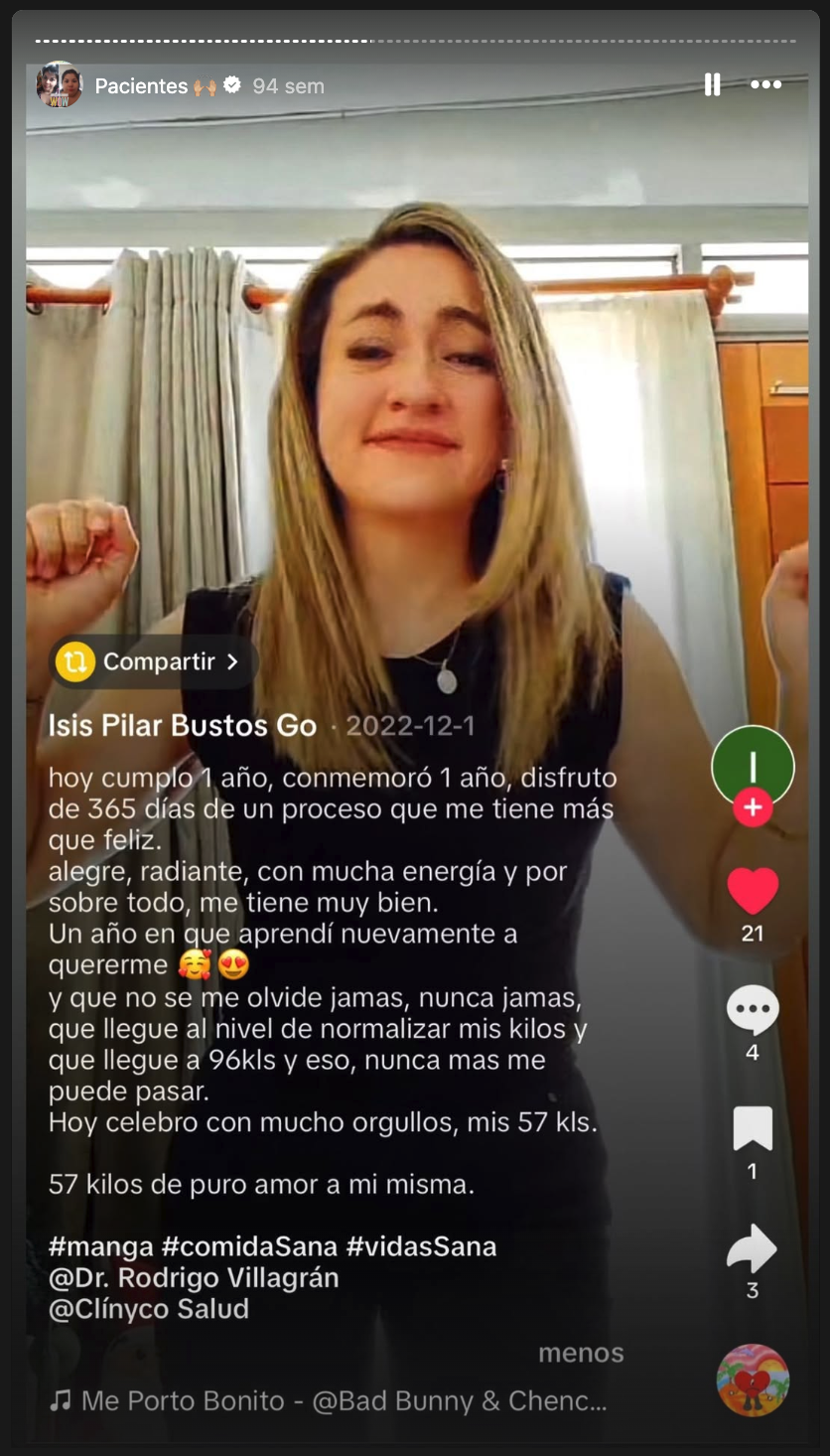Share the video using the arrow icon
The width and height of the screenshot is (830, 1456).
click(x=752, y=1248)
